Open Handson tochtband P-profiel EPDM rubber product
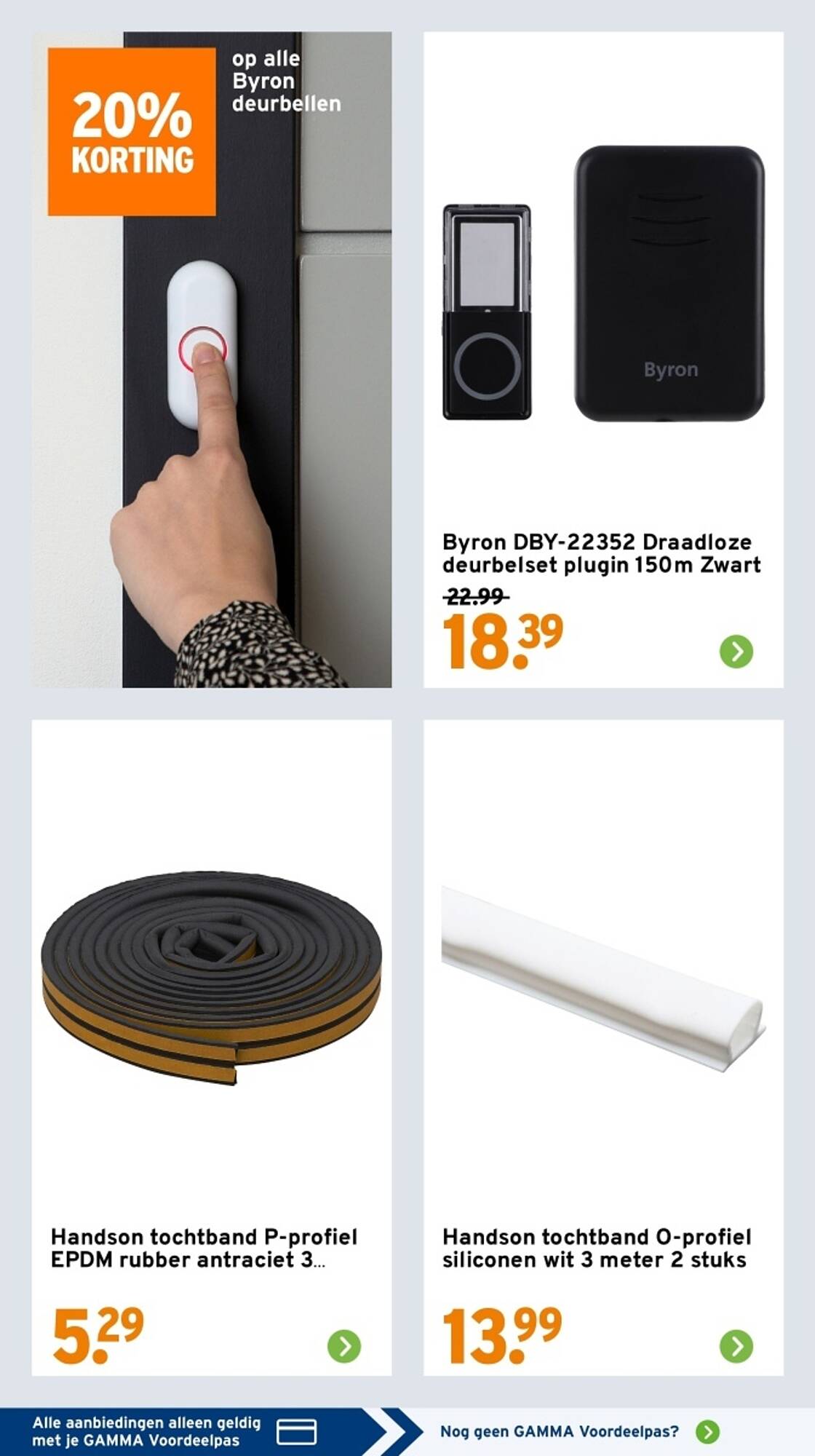This screenshot has width=815, height=1456. click(212, 1048)
